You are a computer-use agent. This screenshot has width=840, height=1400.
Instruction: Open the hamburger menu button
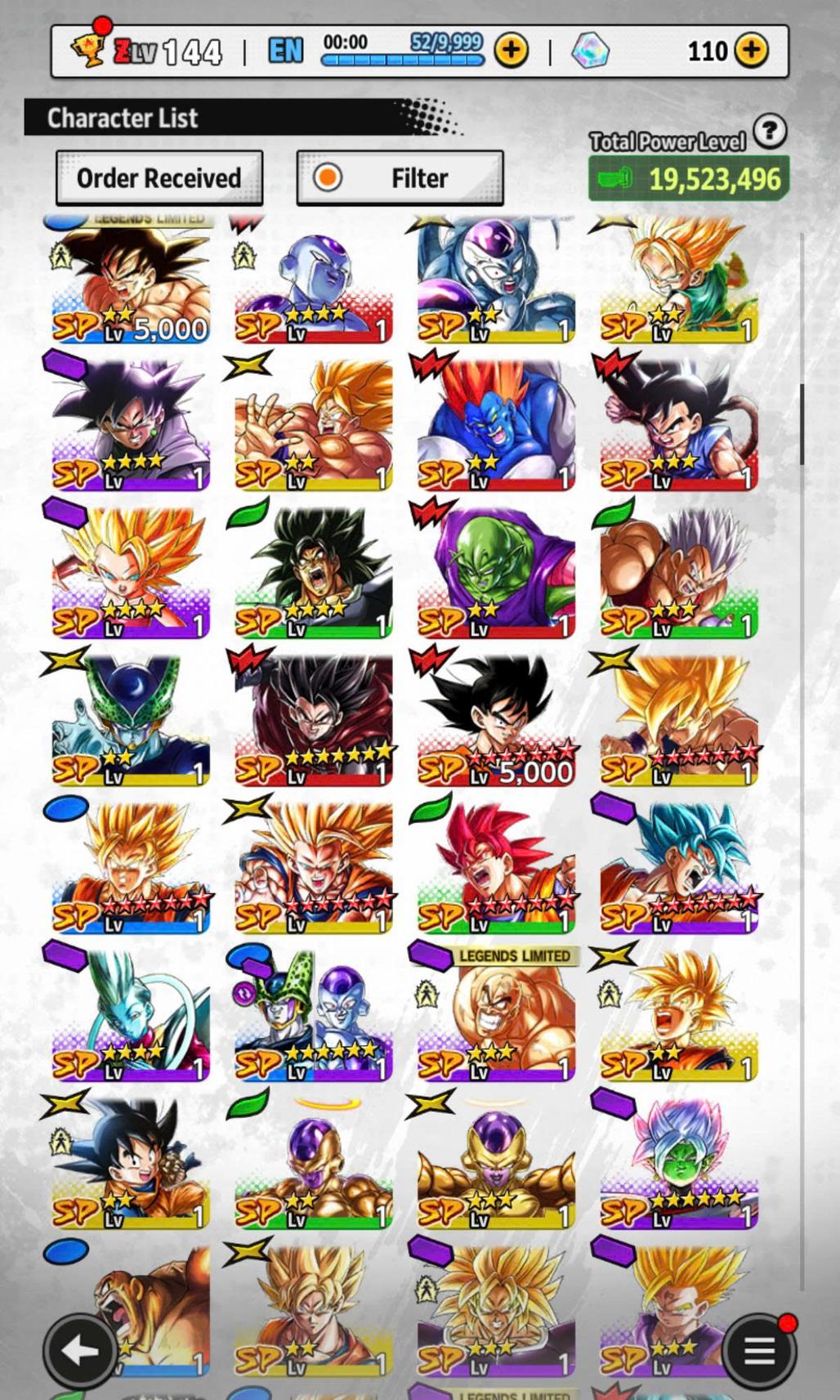759,1350
